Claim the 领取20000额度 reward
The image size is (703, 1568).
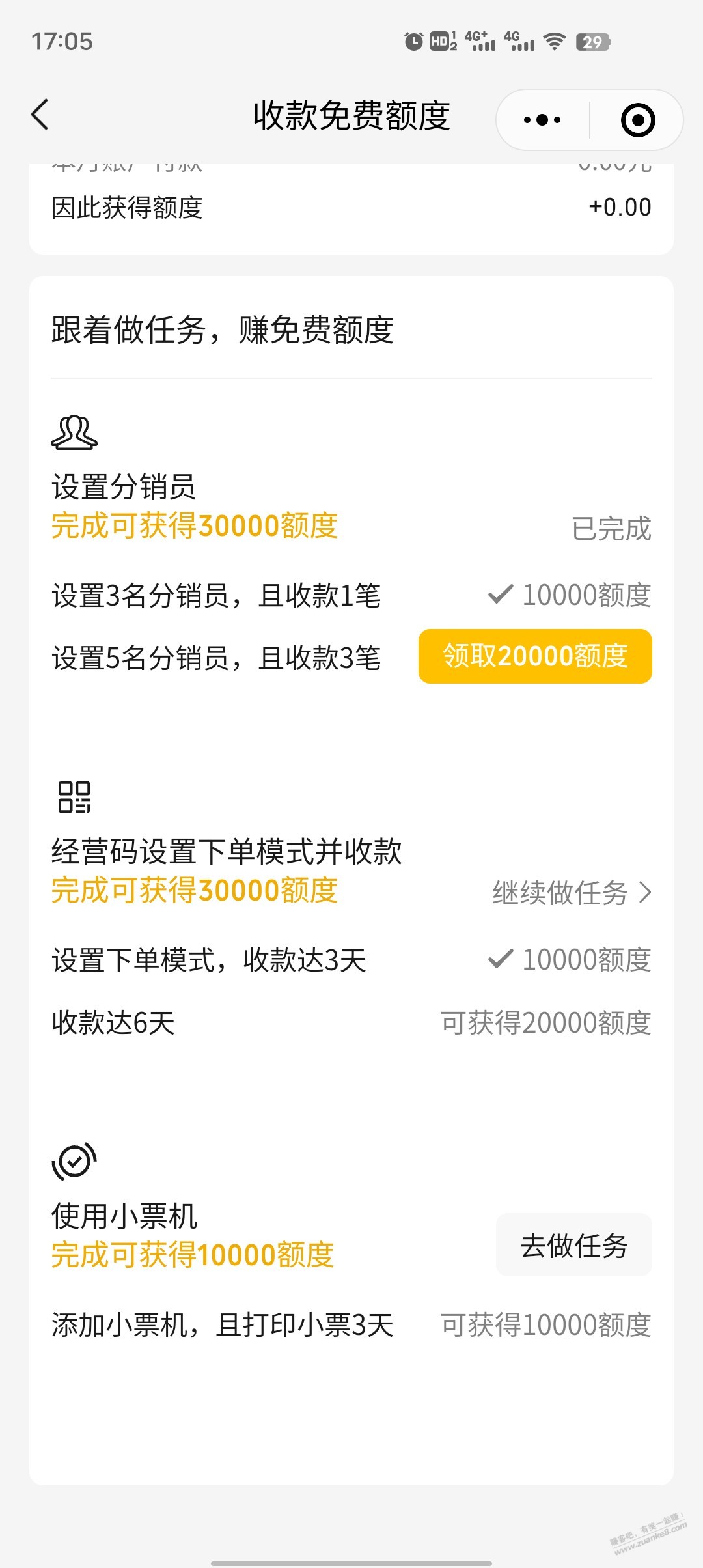[535, 656]
